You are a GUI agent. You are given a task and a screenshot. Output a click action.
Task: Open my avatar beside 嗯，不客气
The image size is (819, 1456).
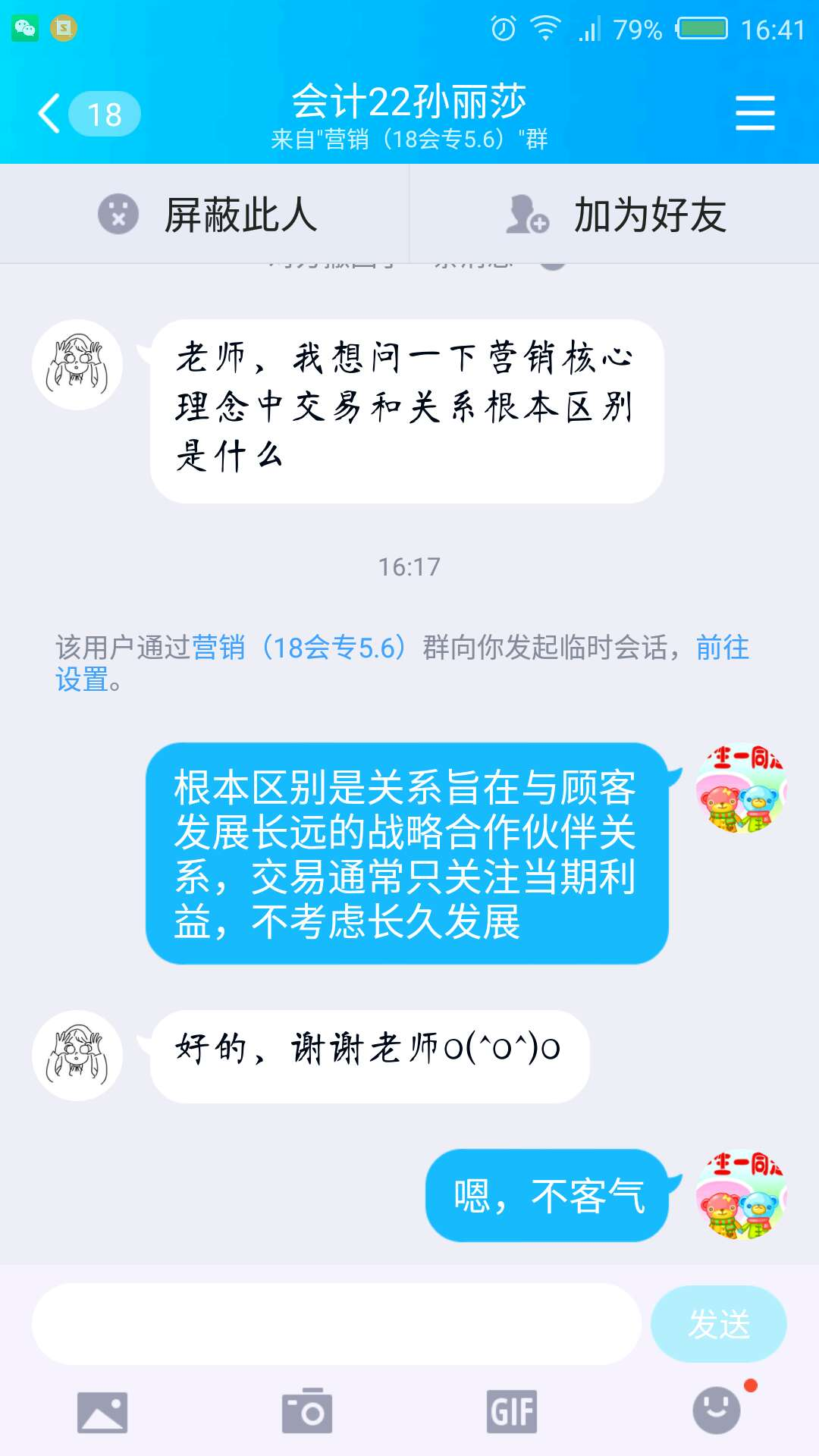click(741, 1196)
